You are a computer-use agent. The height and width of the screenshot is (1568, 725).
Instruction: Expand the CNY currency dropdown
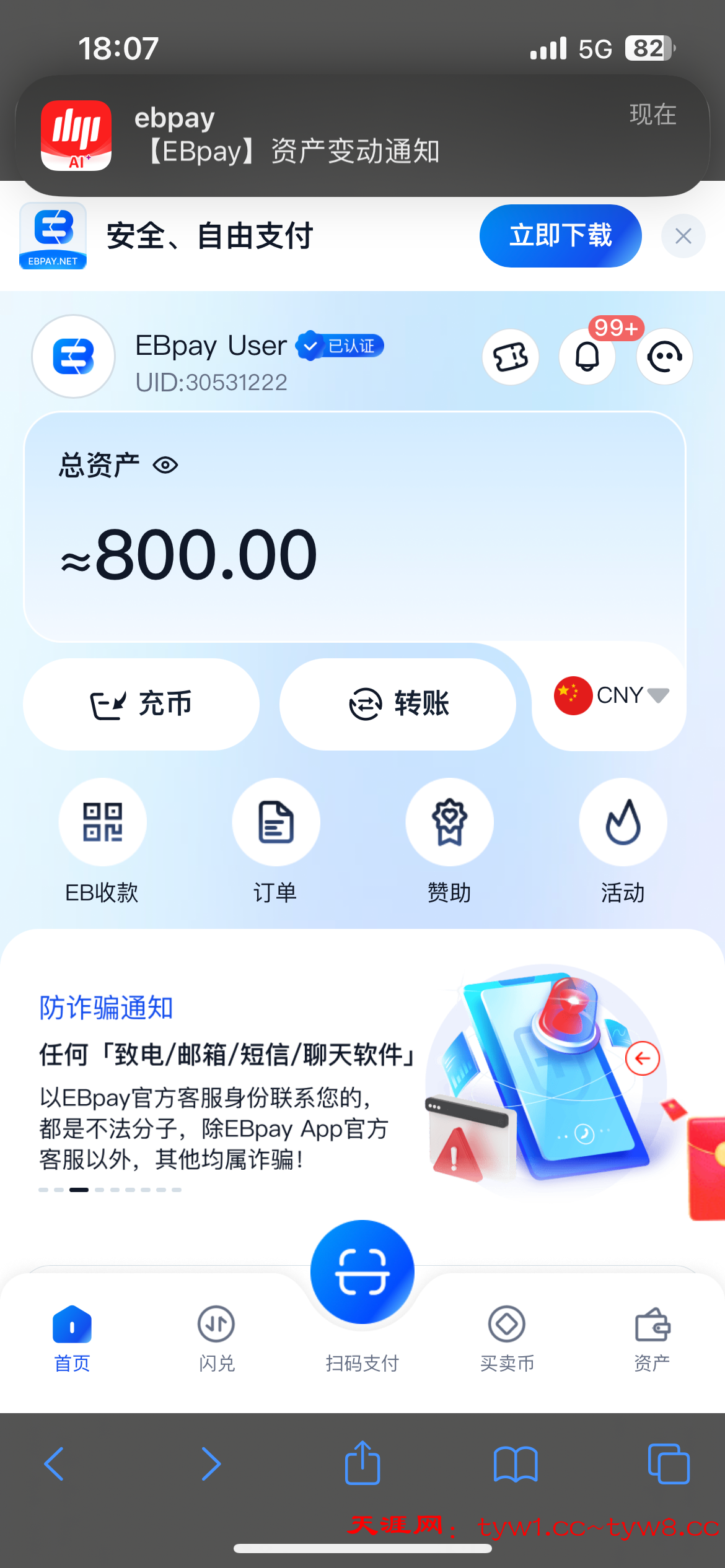(612, 695)
